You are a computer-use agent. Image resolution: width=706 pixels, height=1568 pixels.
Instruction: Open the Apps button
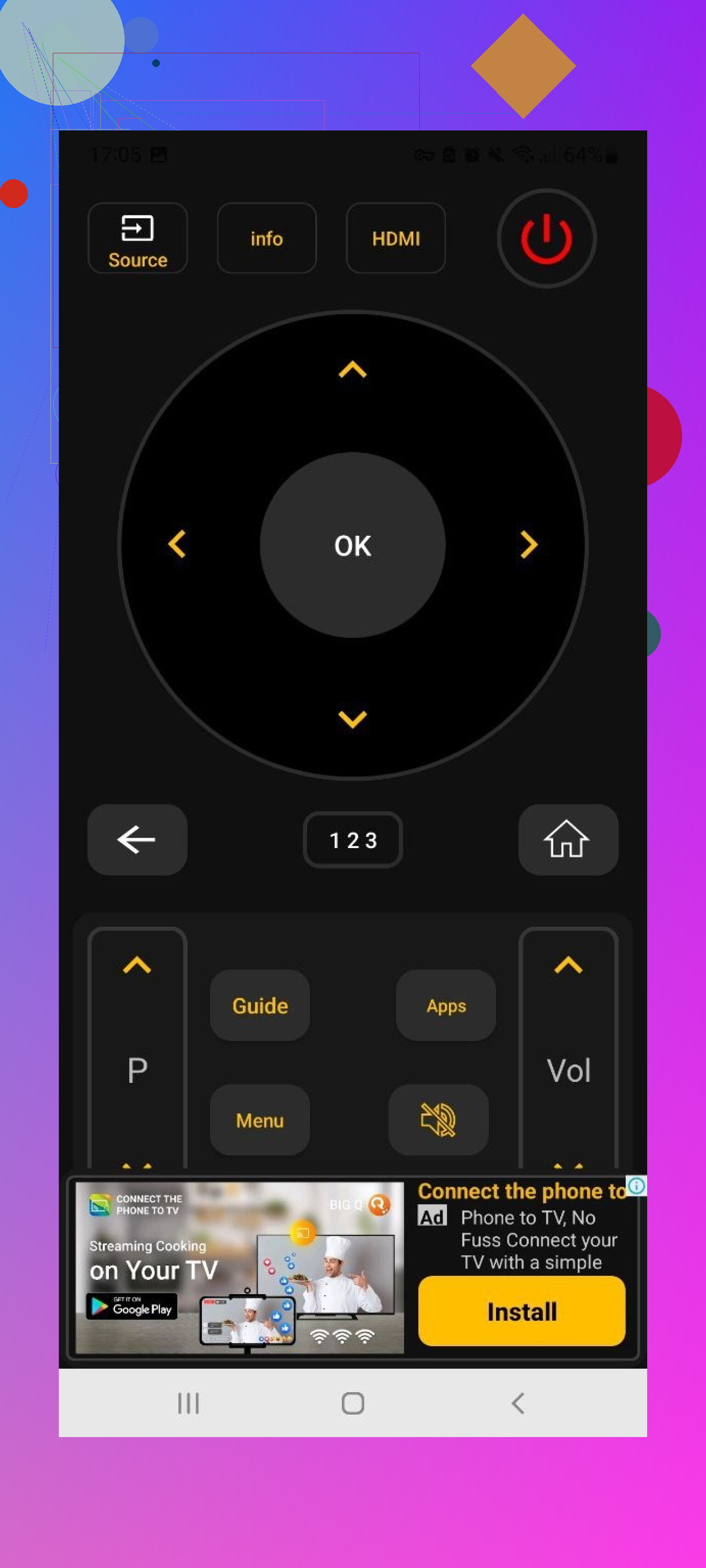(x=446, y=1006)
